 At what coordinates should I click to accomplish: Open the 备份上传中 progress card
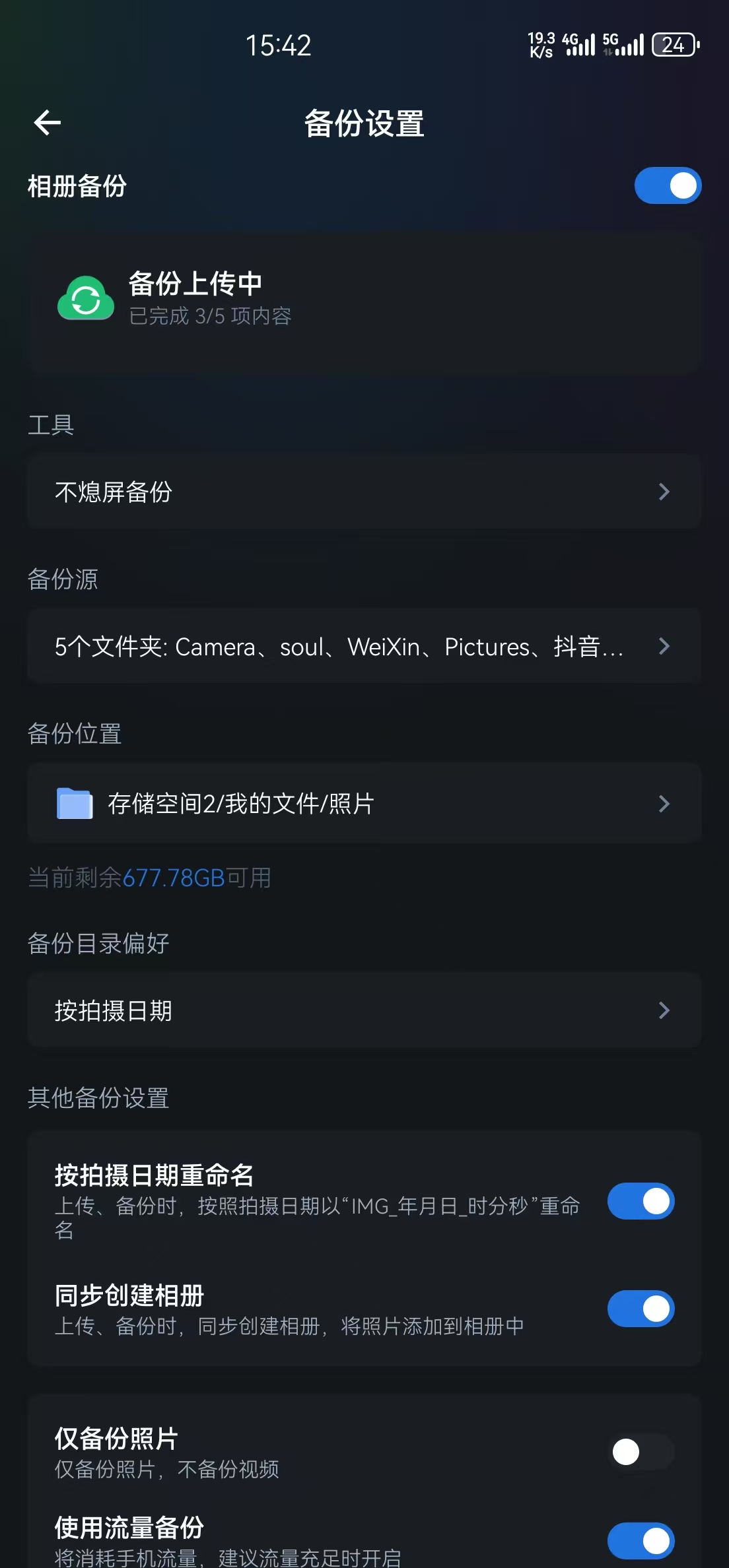pos(363,301)
